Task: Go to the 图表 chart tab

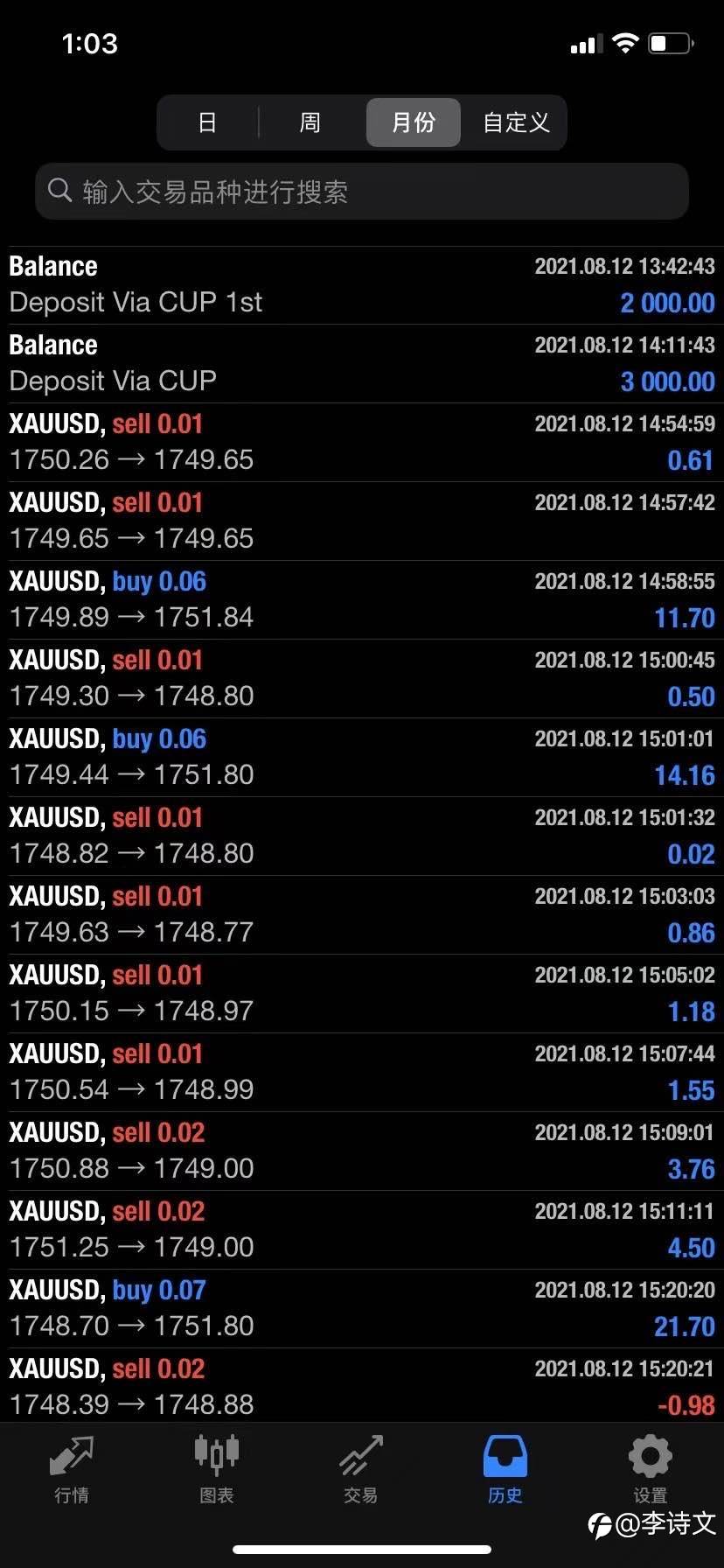Action: coord(216,1470)
